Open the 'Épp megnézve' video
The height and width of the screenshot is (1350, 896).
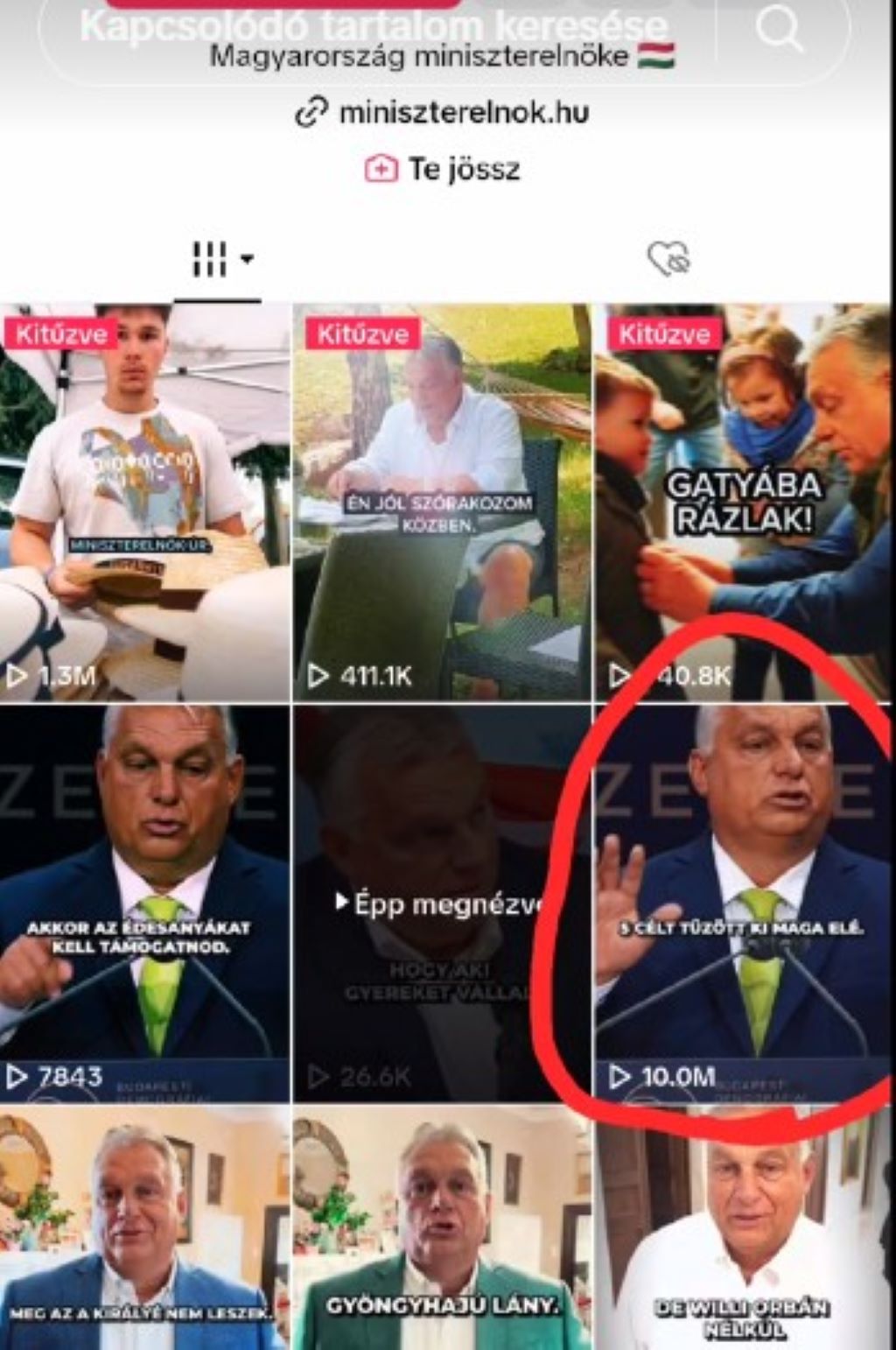point(443,902)
